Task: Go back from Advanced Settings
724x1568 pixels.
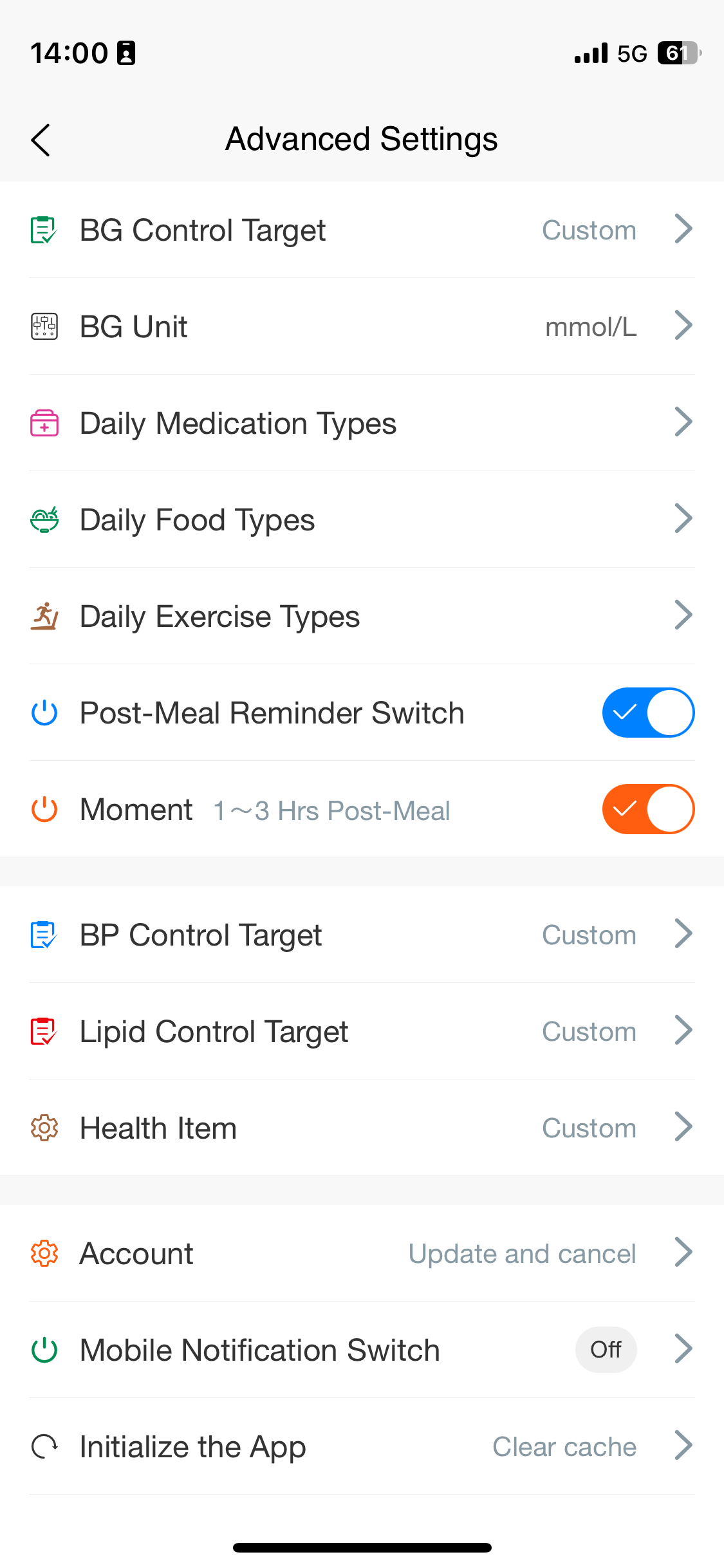Action: tap(41, 140)
